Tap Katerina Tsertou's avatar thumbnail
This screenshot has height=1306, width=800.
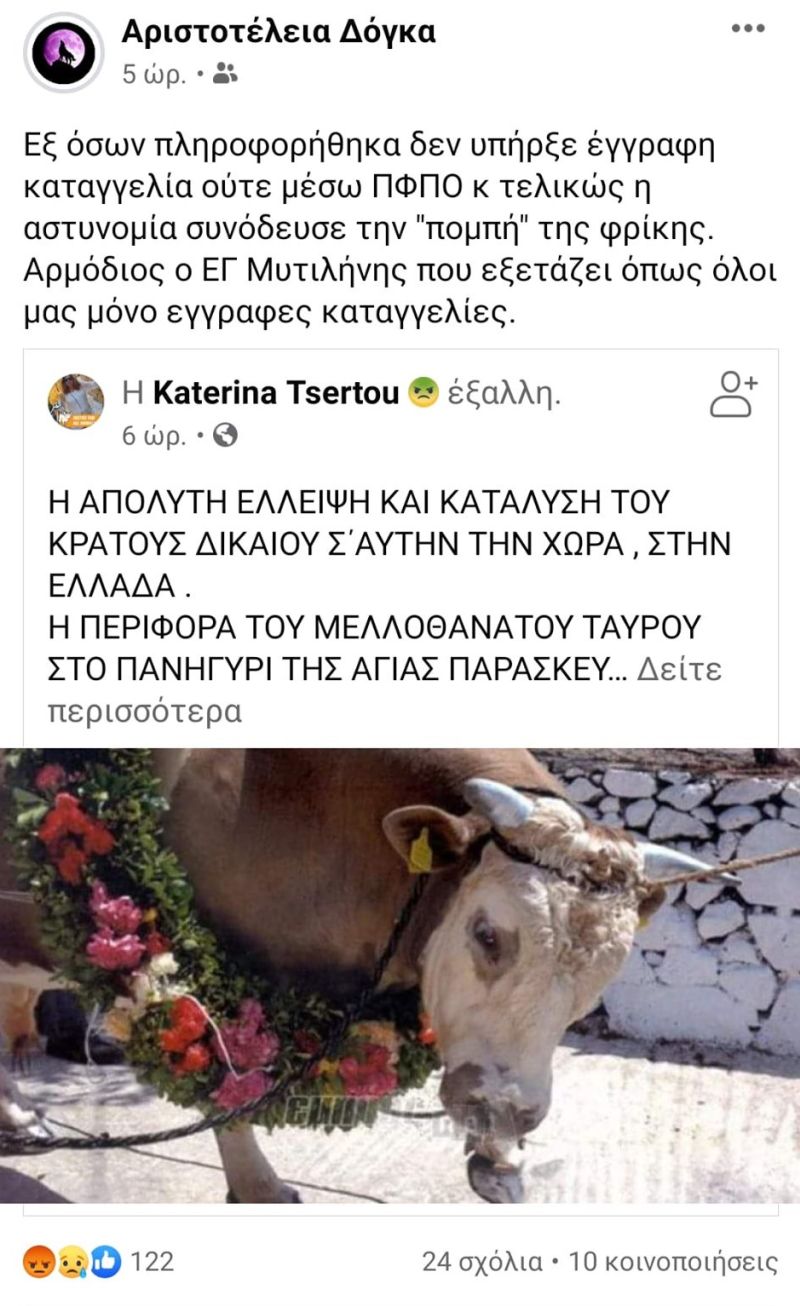tap(75, 402)
